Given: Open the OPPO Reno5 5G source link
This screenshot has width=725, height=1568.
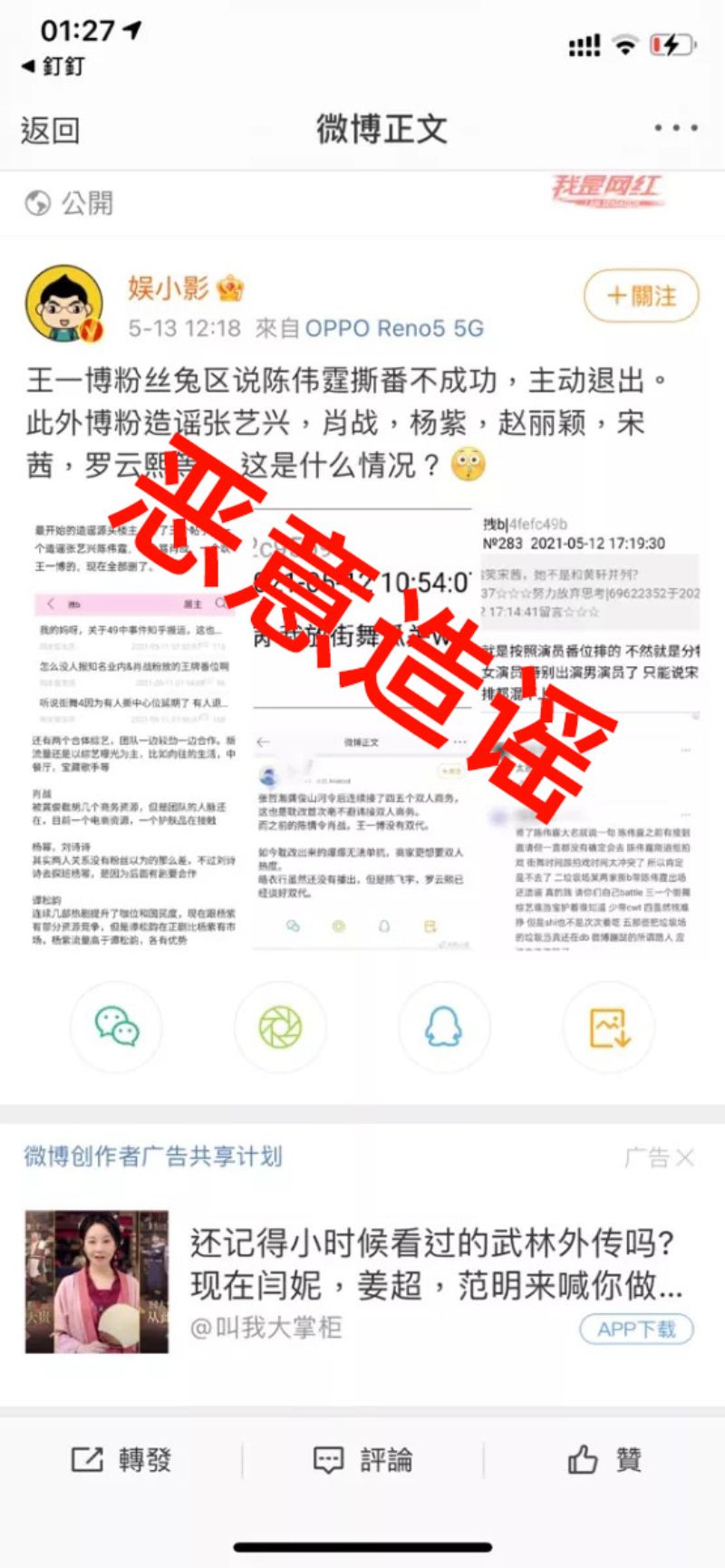Looking at the screenshot, I should [x=394, y=328].
